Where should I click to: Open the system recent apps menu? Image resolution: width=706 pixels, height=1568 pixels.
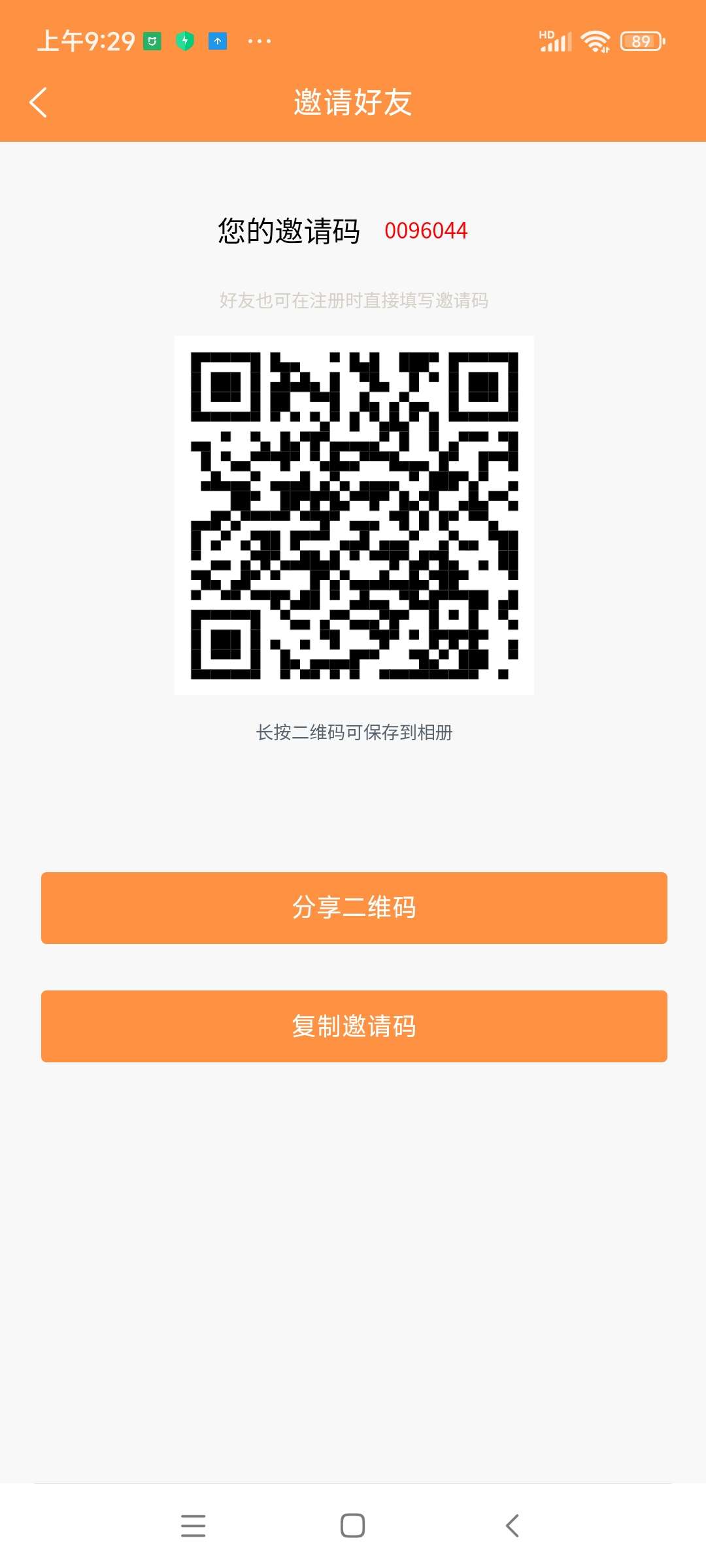[x=193, y=1526]
